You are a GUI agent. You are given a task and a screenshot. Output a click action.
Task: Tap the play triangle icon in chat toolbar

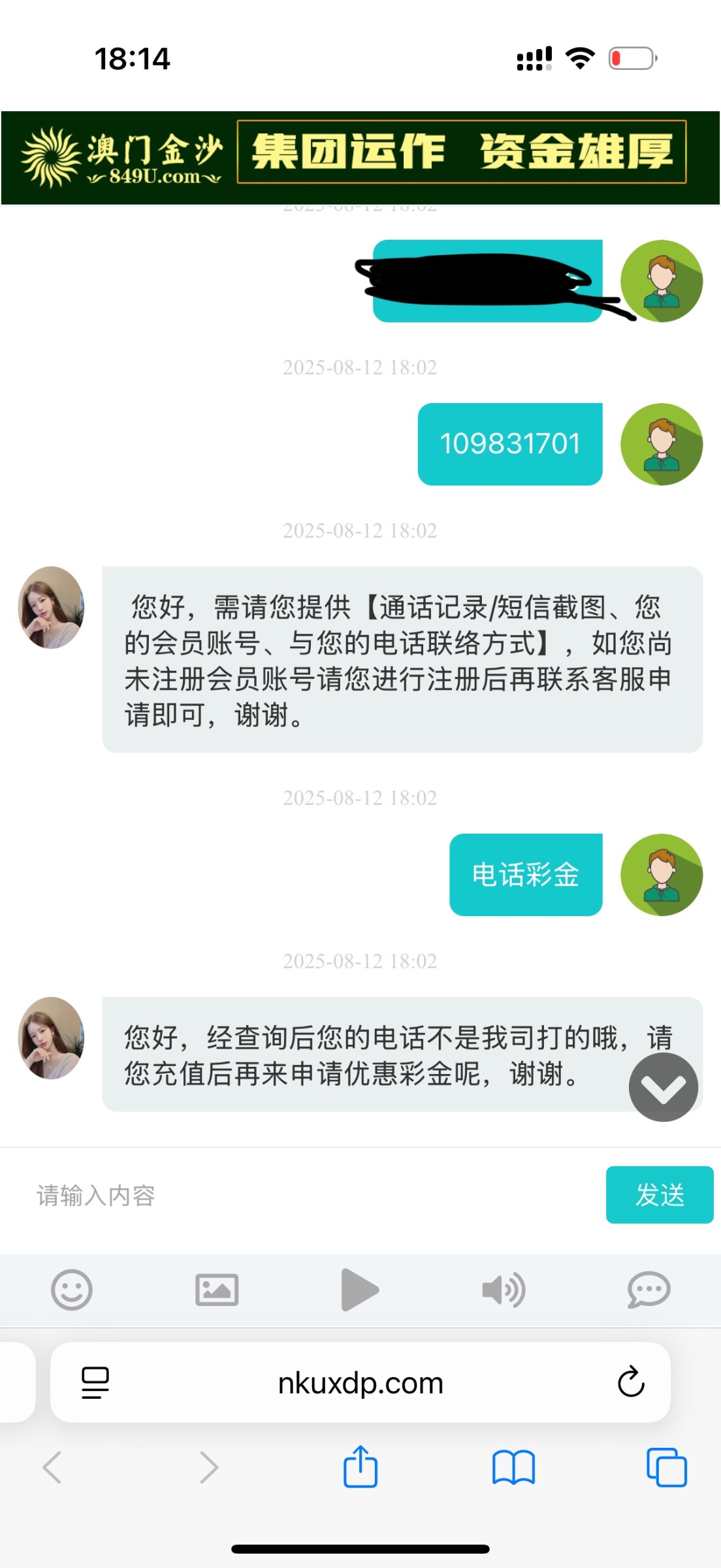360,1290
